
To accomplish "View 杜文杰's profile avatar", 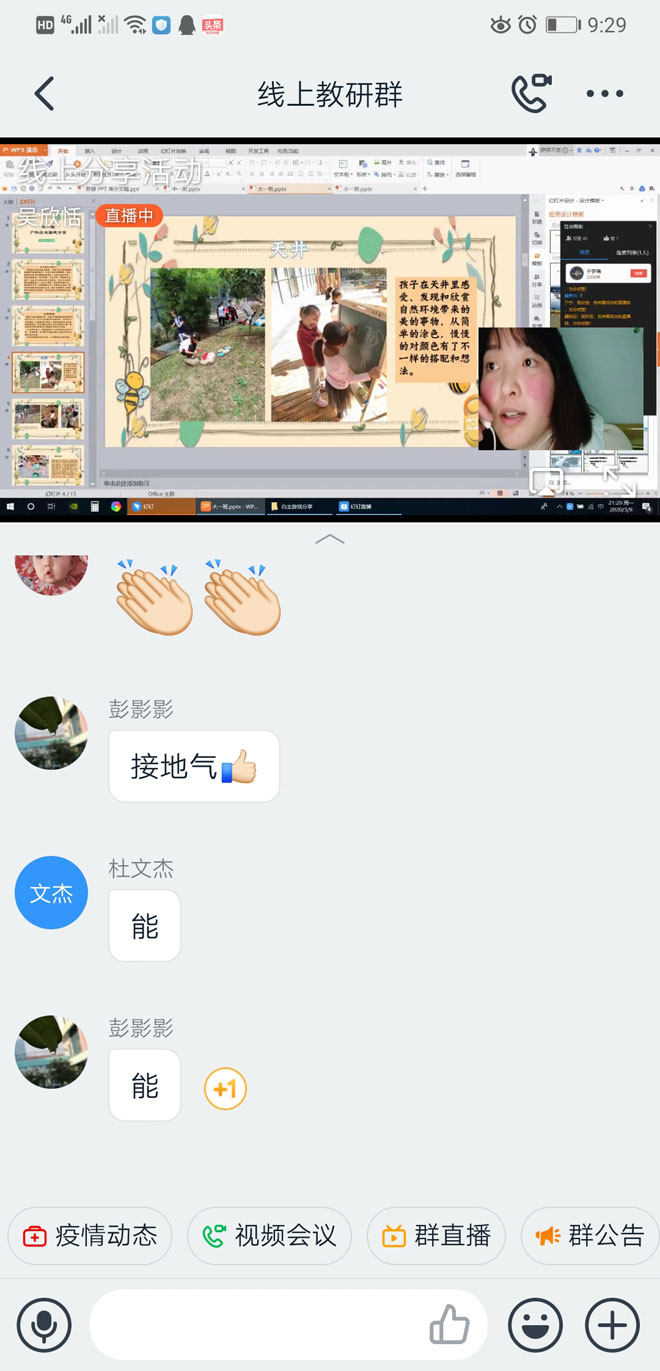I will [x=51, y=892].
